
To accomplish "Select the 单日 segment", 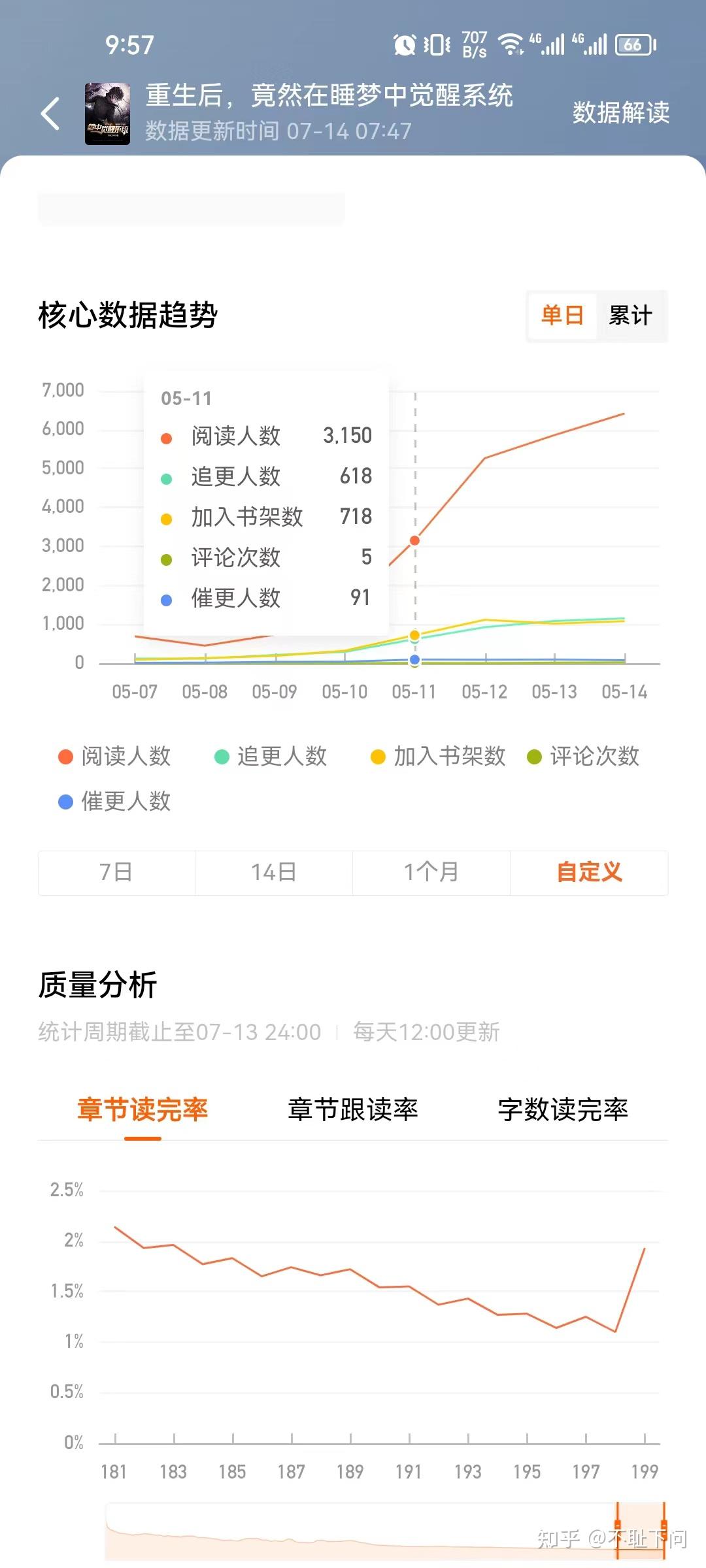I will [x=562, y=316].
